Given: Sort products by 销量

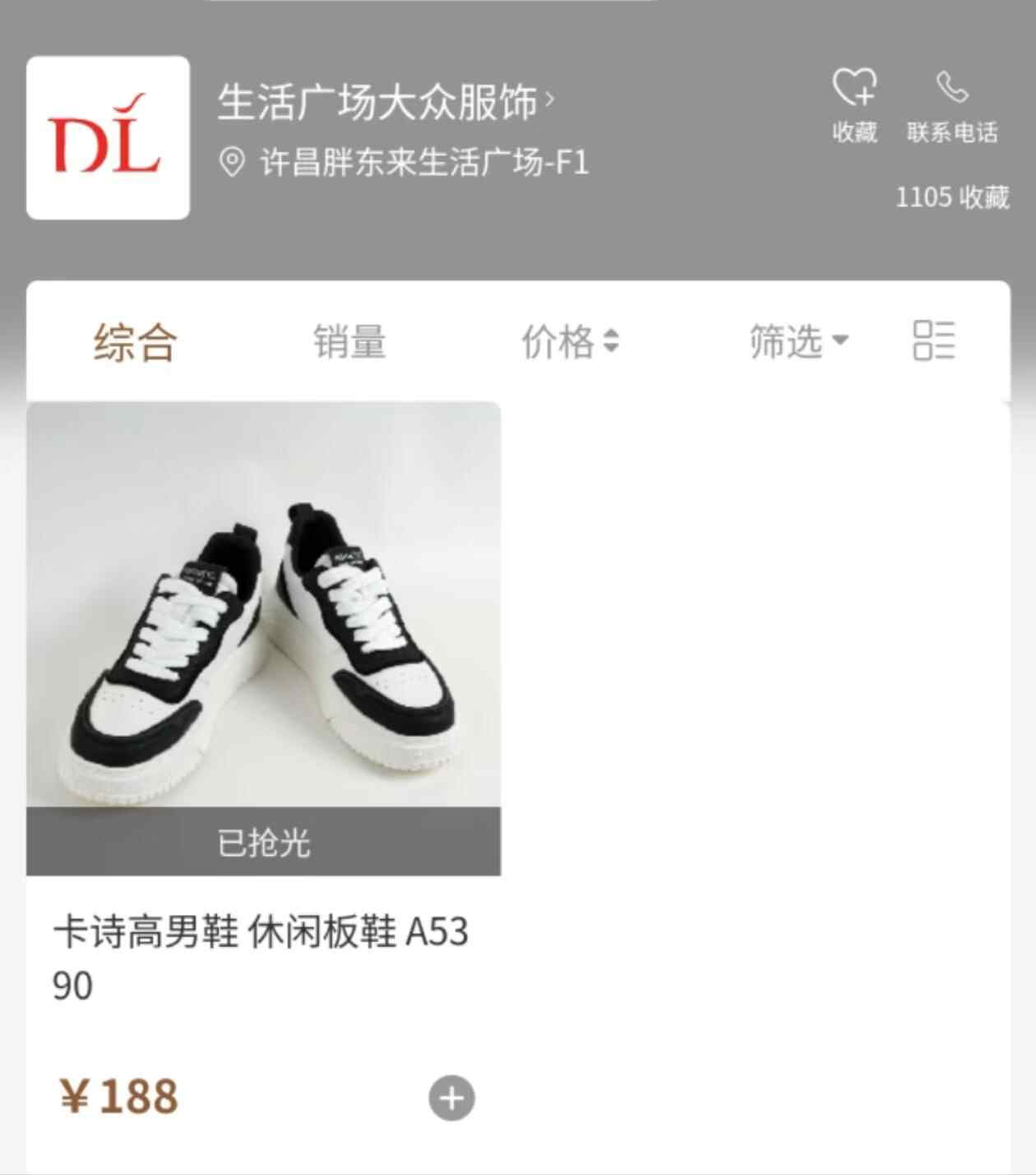Looking at the screenshot, I should click(x=349, y=342).
